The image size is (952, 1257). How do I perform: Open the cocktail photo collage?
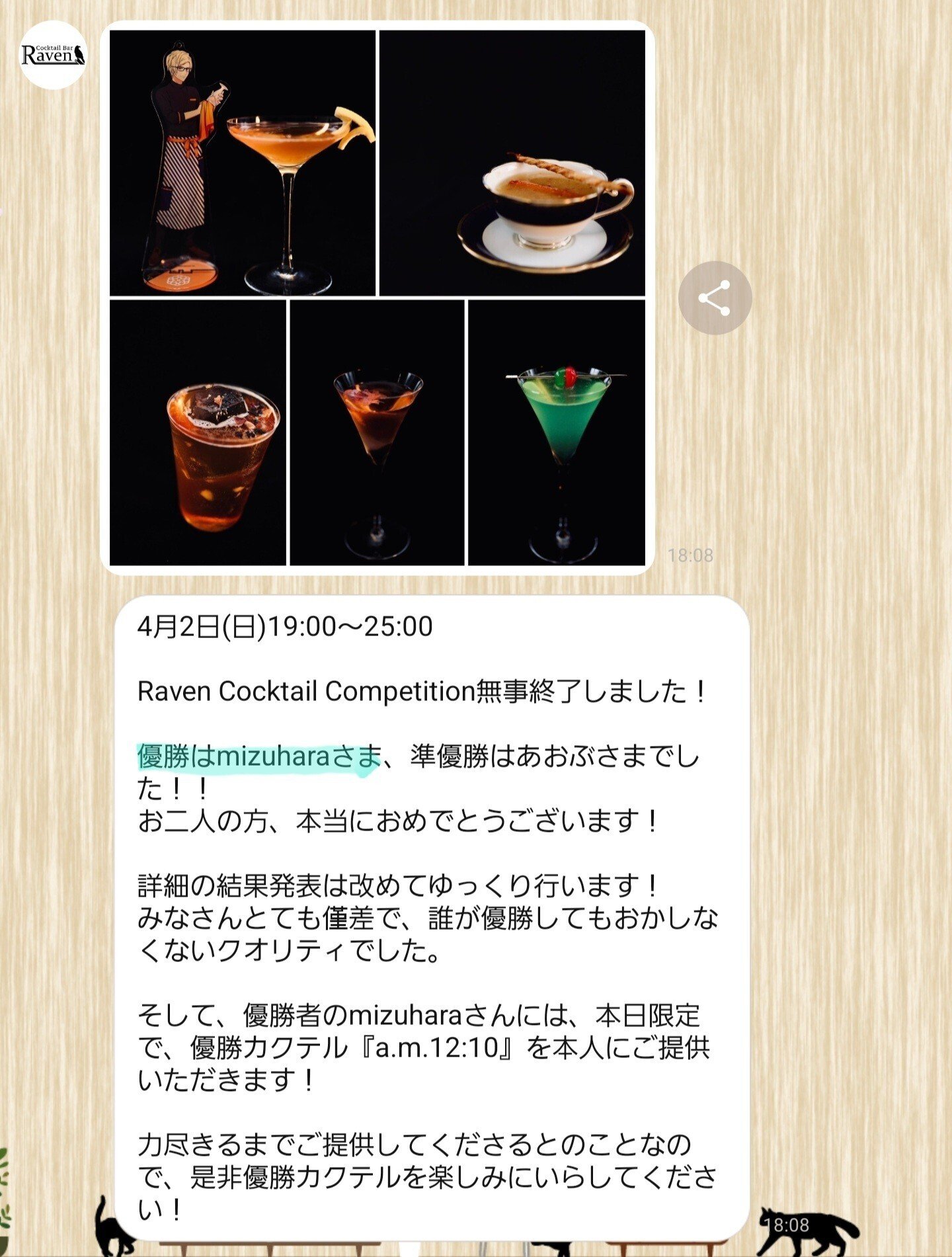377,298
